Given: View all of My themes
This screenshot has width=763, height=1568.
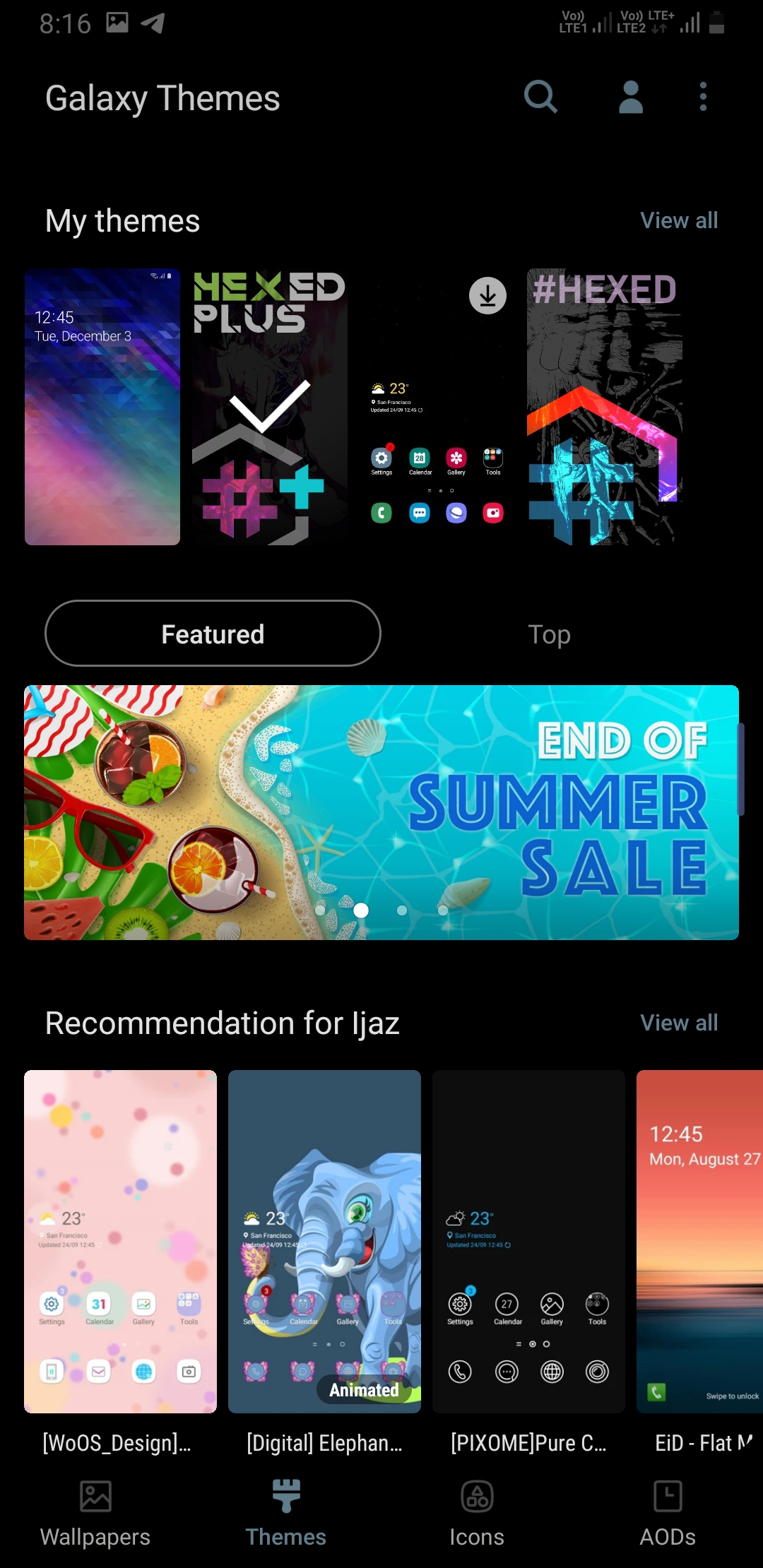Looking at the screenshot, I should (679, 220).
